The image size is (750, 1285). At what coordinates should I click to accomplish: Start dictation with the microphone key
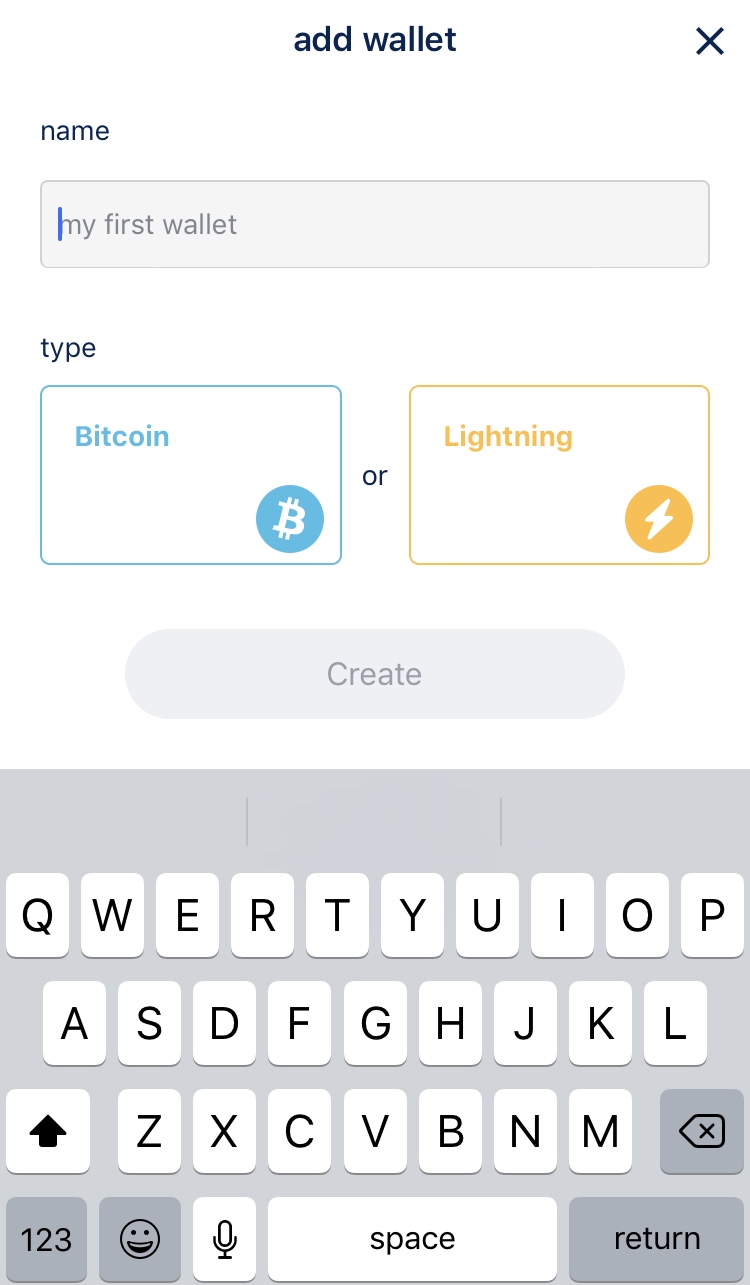[225, 1239]
